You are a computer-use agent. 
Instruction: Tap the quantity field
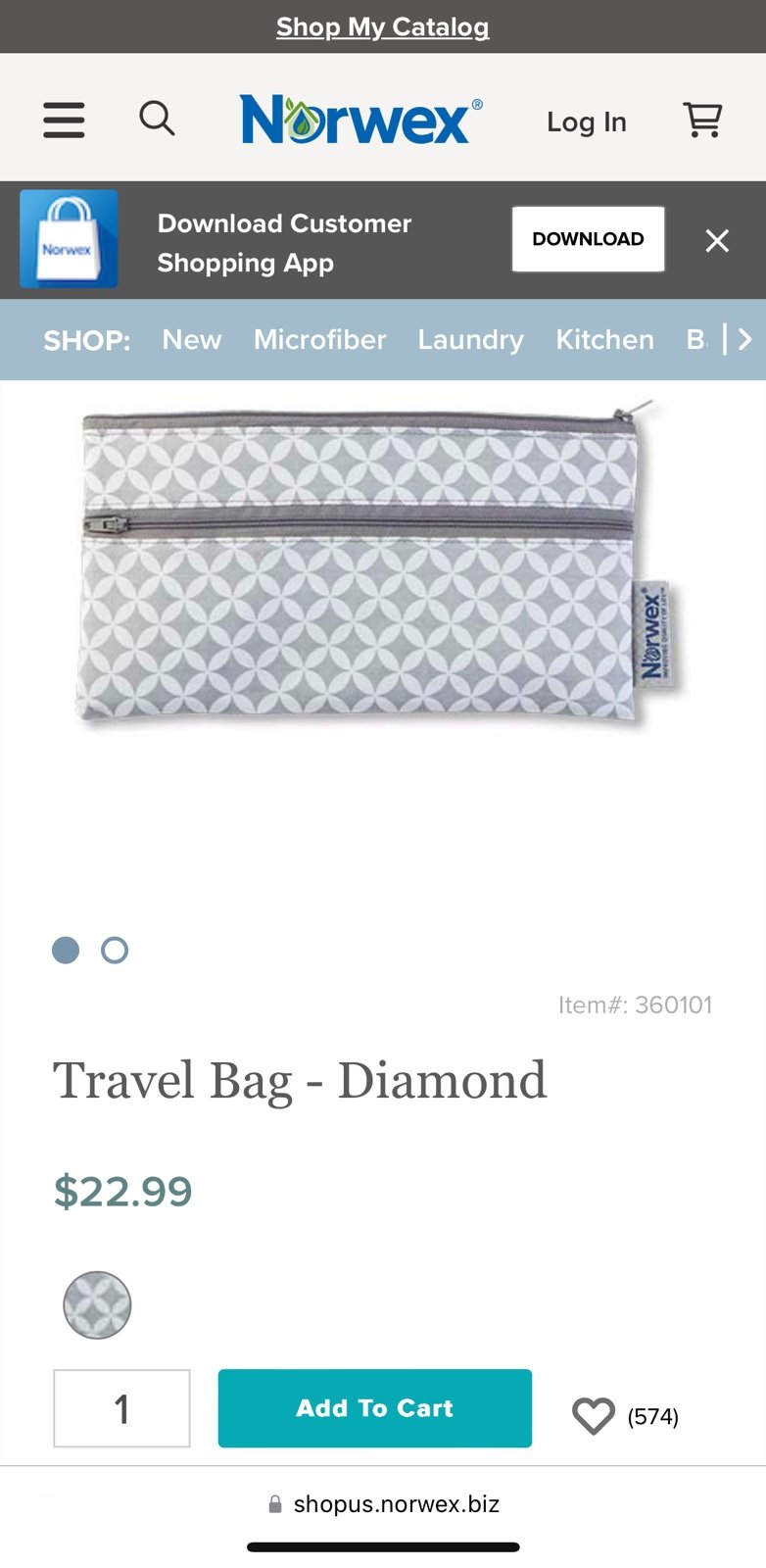(121, 1408)
